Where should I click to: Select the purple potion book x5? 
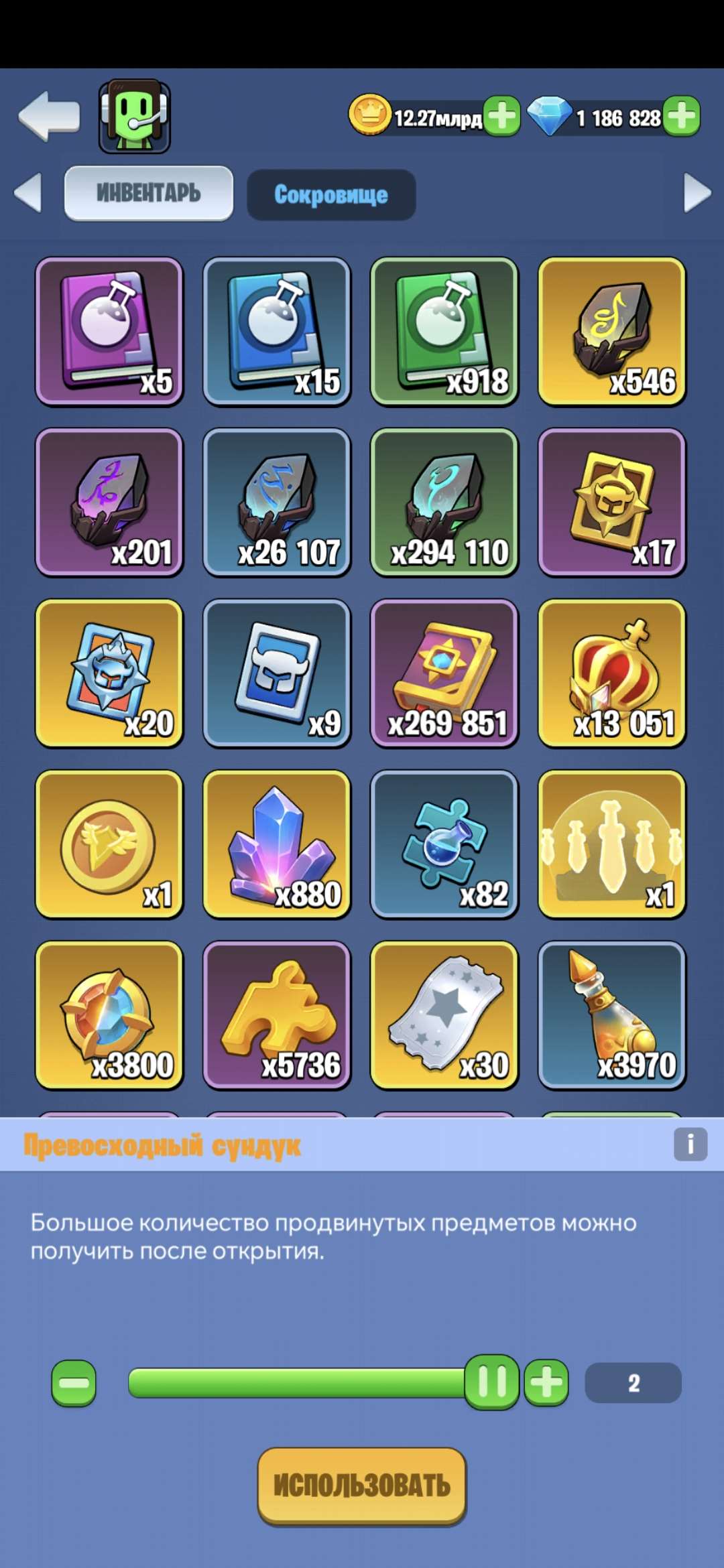pos(109,331)
